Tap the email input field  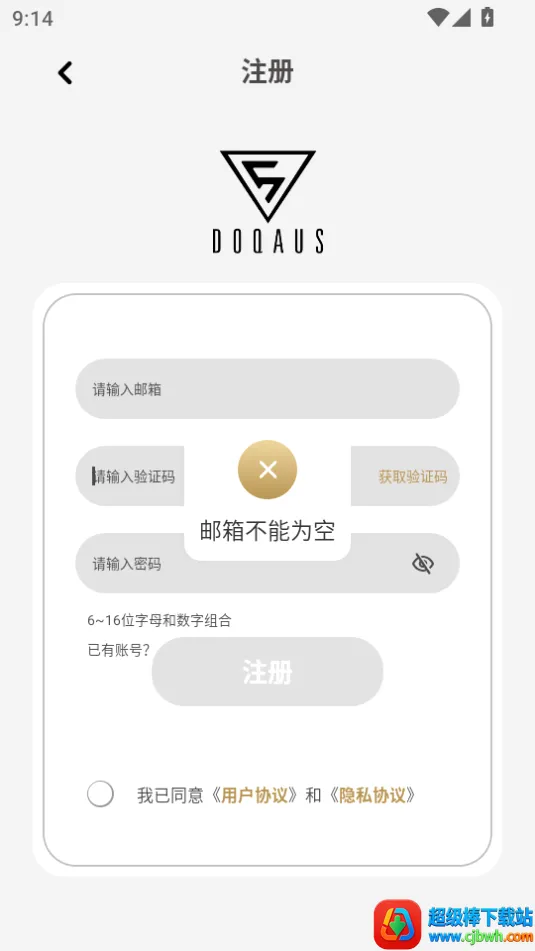(x=267, y=389)
